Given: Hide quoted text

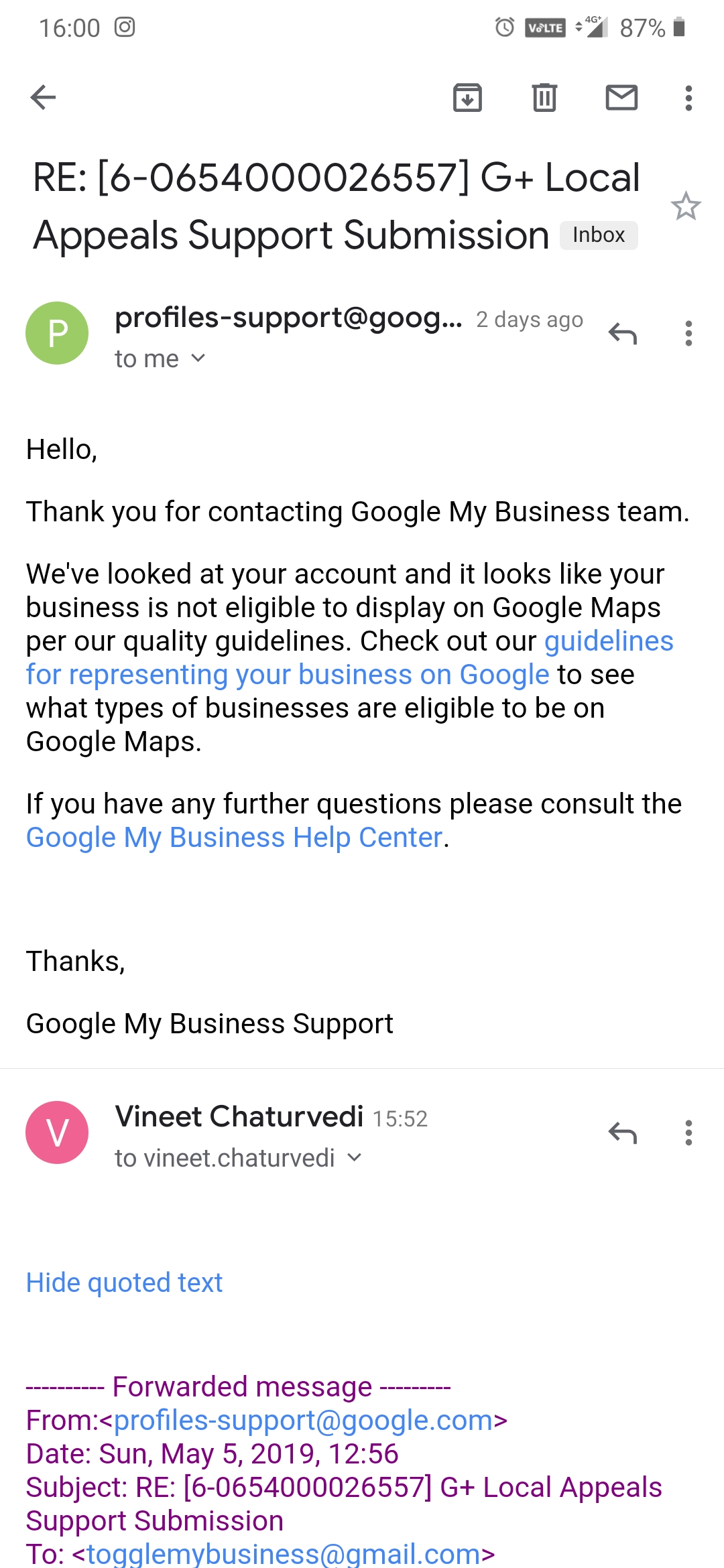Looking at the screenshot, I should click(x=124, y=1283).
